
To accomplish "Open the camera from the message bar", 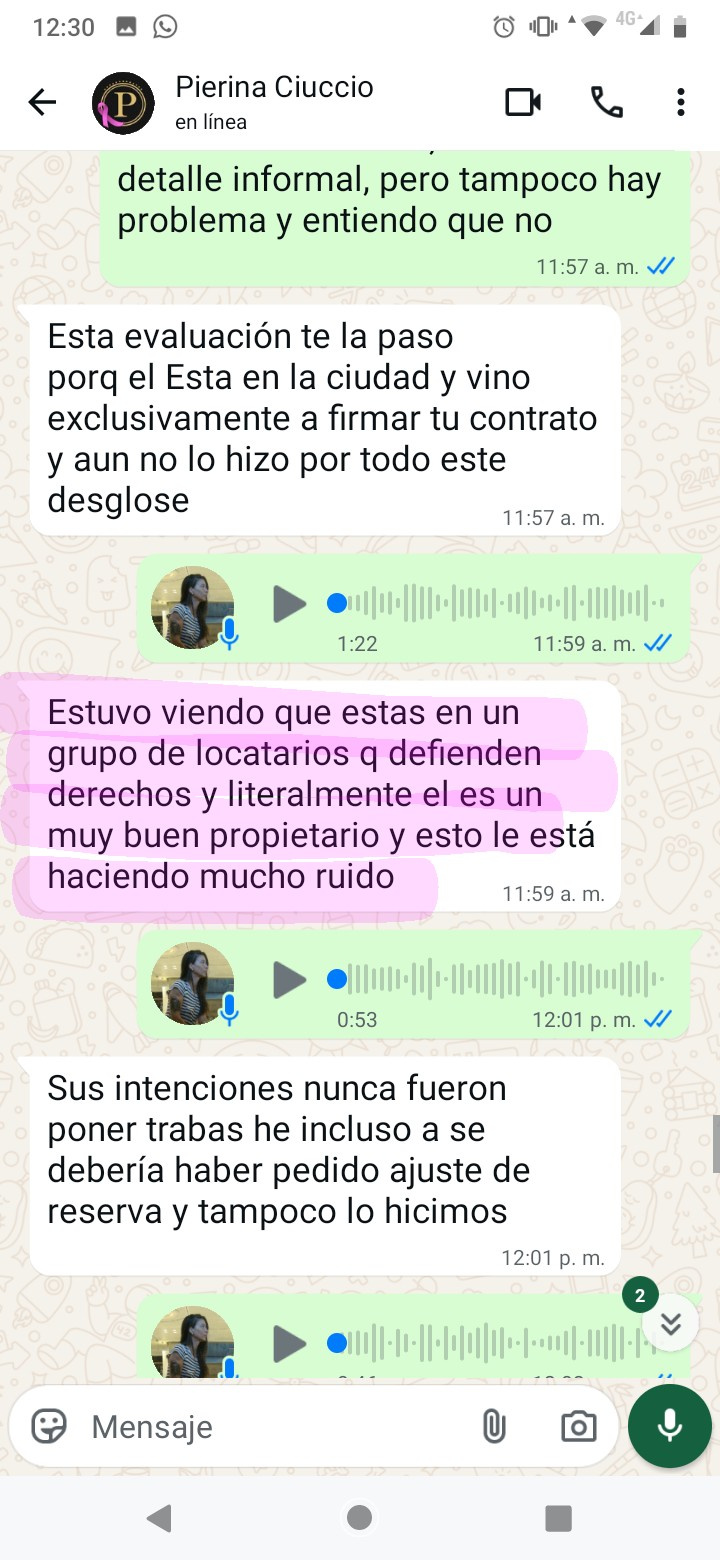I will point(578,1426).
